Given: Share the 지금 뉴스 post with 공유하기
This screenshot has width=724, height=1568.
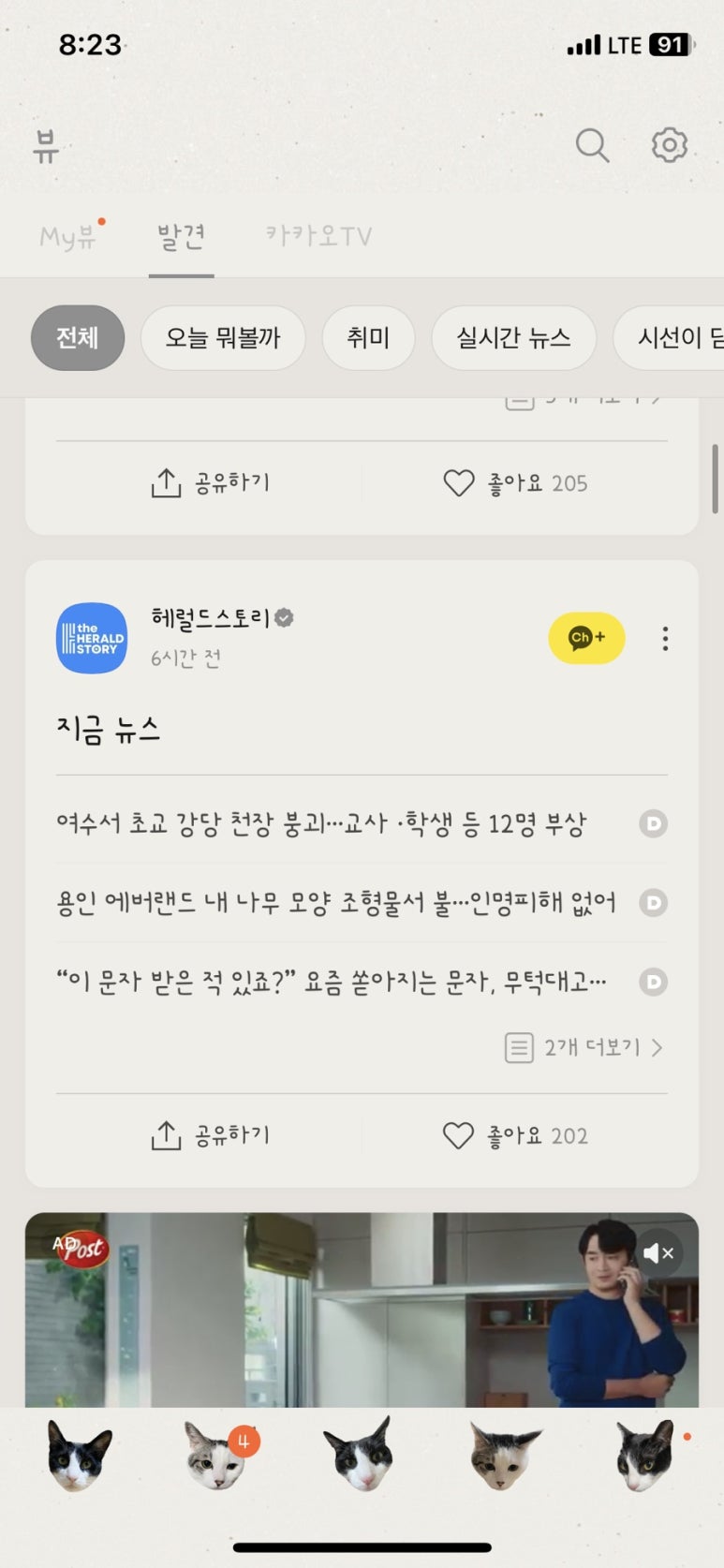Looking at the screenshot, I should [x=211, y=1135].
